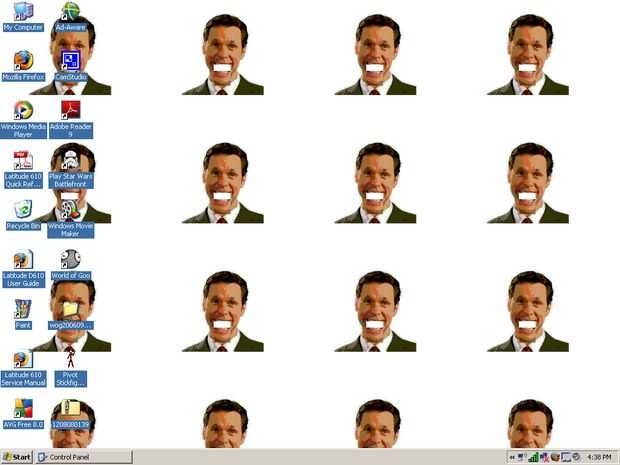The height and width of the screenshot is (465, 620).
Task: Open Latitude 610 Quick Ref document
Action: 22,160
